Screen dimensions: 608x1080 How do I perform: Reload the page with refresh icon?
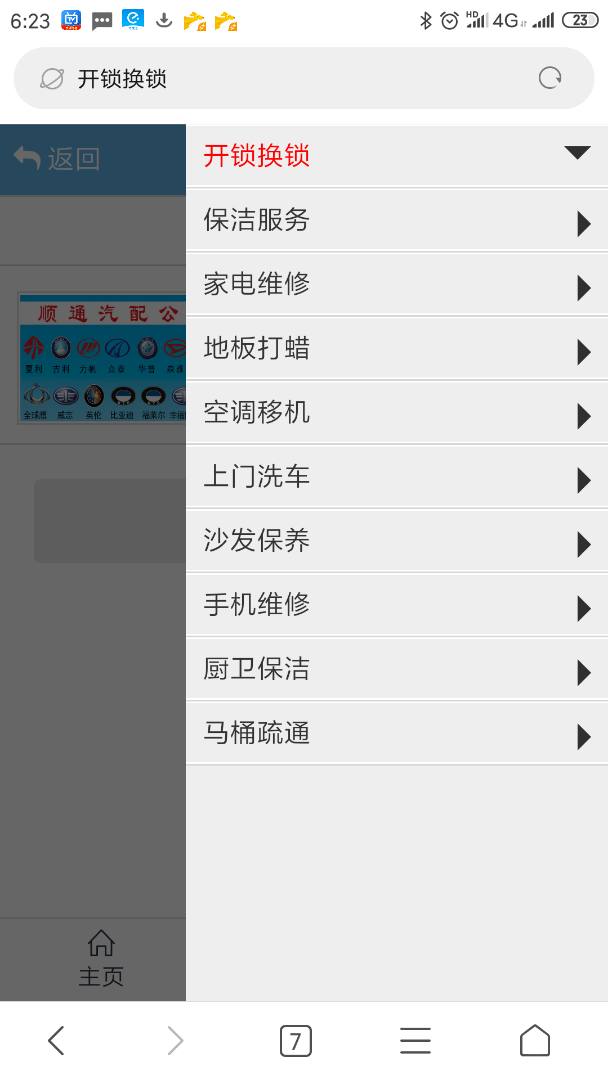point(549,78)
